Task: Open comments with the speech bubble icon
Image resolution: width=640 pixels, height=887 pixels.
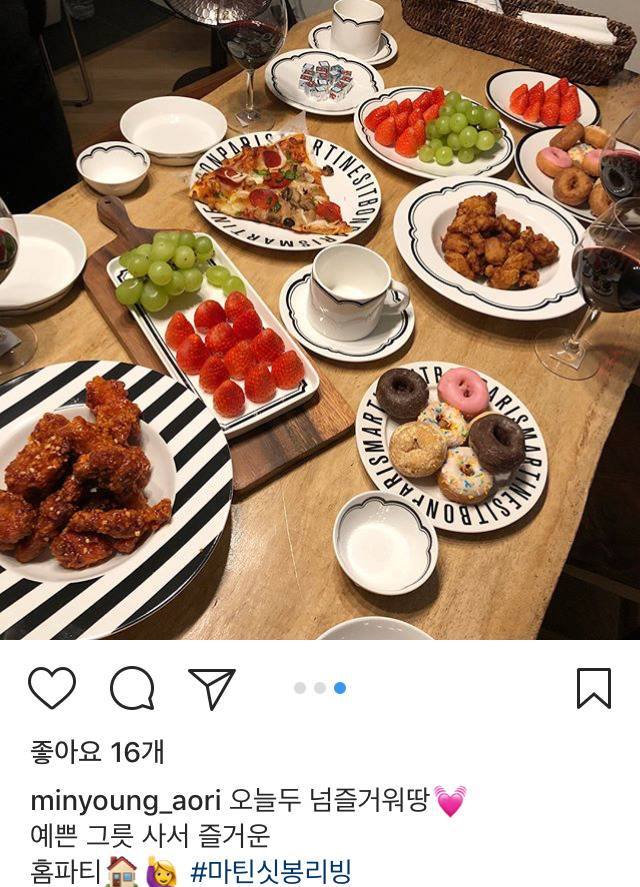Action: coord(132,688)
